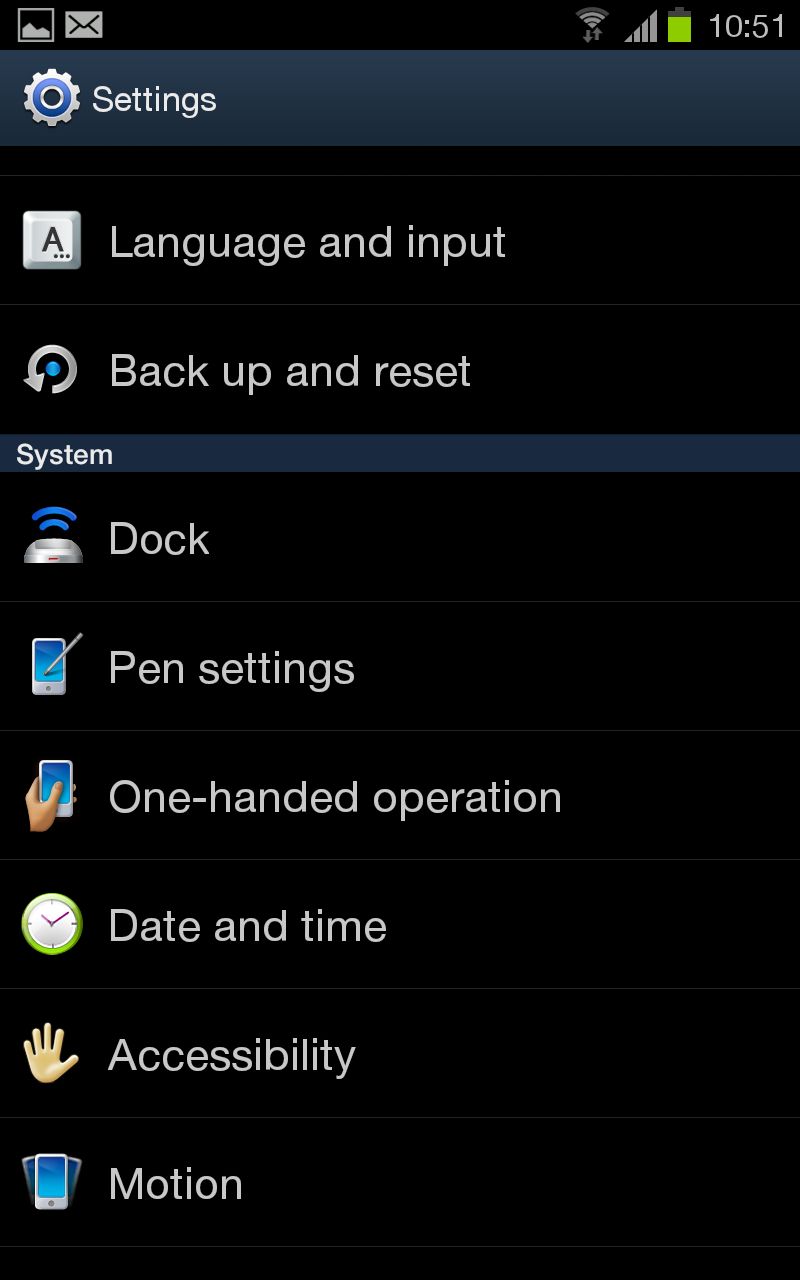Open Language and input settings
This screenshot has height=1280, width=800.
pos(307,243)
